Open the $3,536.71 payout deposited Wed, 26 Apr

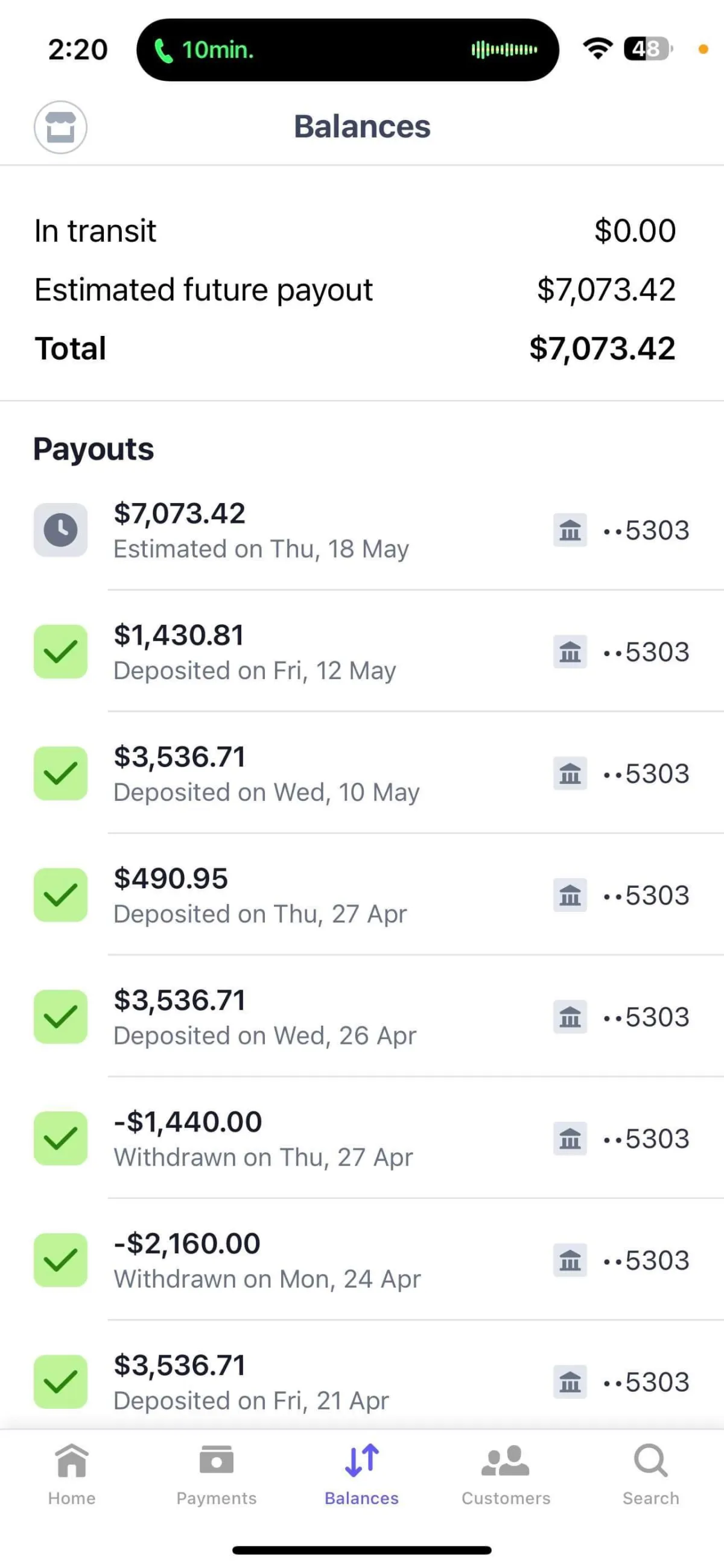pyautogui.click(x=361, y=1017)
